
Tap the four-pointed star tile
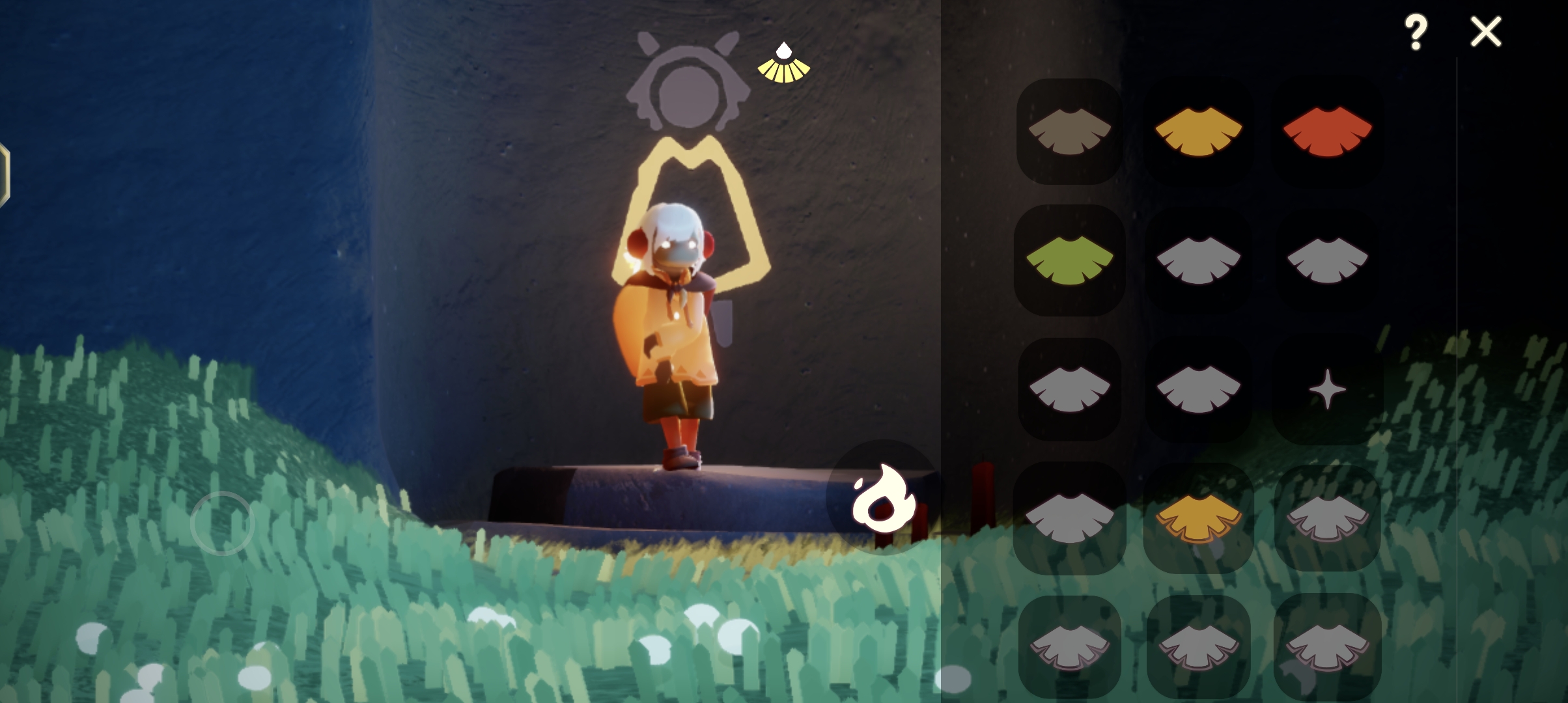pos(1327,390)
